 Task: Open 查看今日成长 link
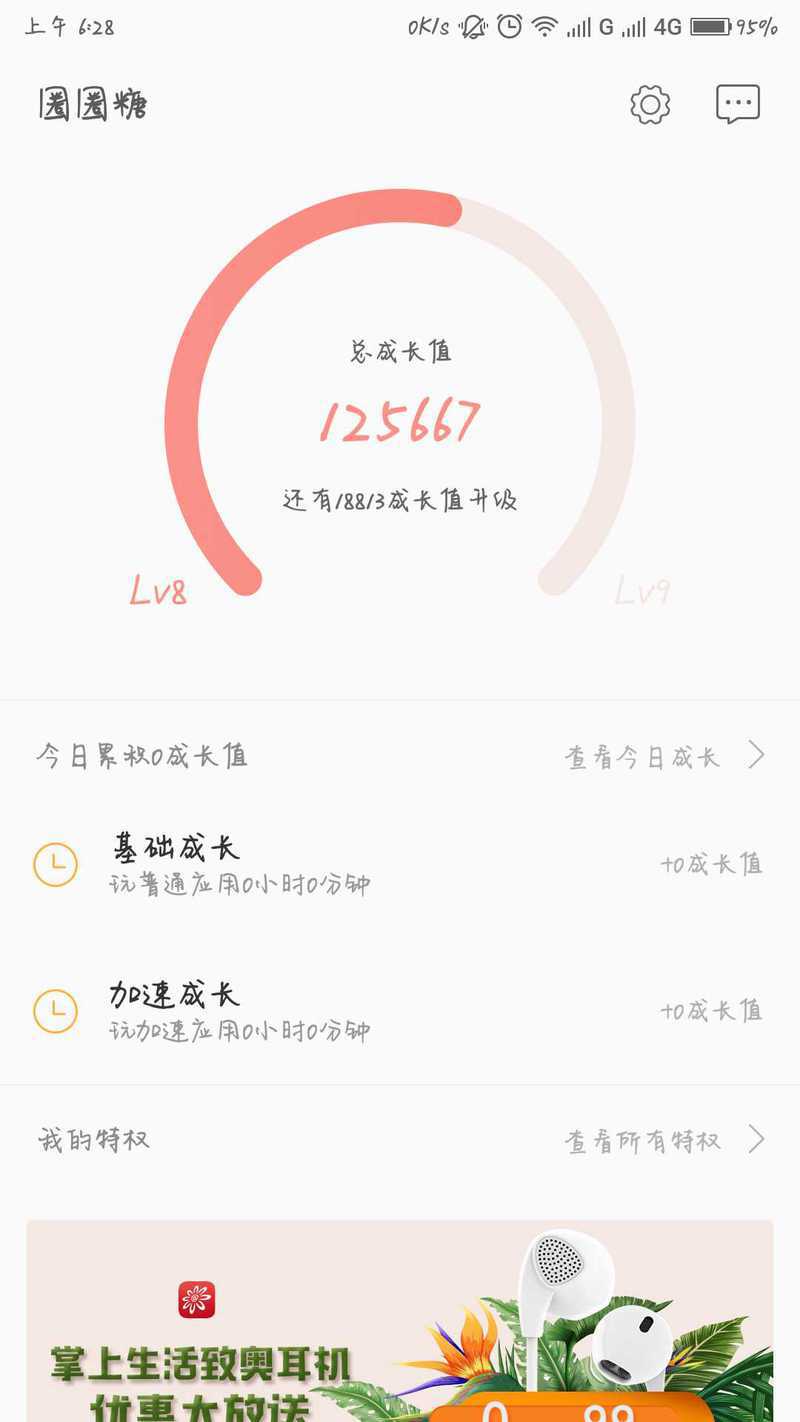[665, 756]
